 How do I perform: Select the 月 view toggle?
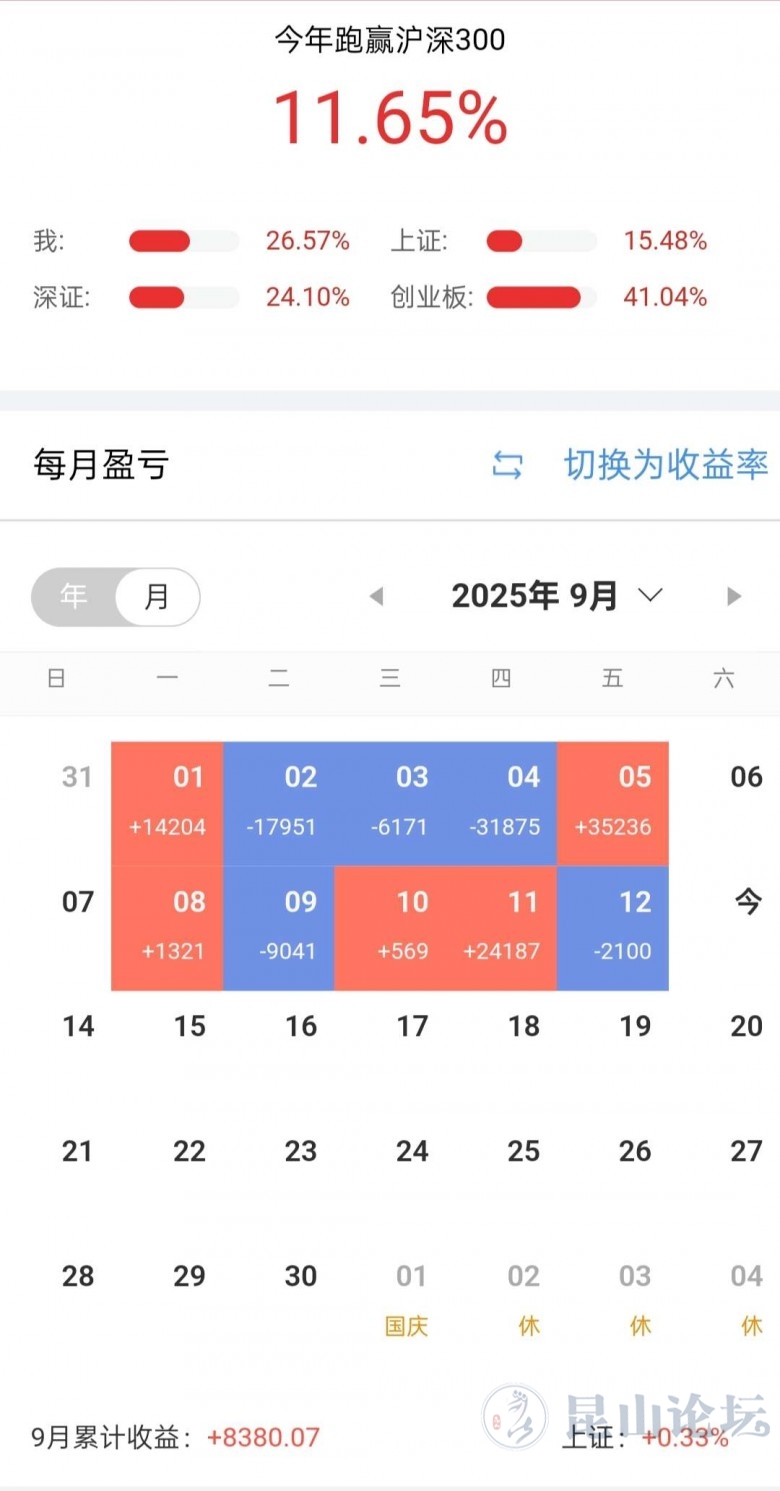coord(157,597)
